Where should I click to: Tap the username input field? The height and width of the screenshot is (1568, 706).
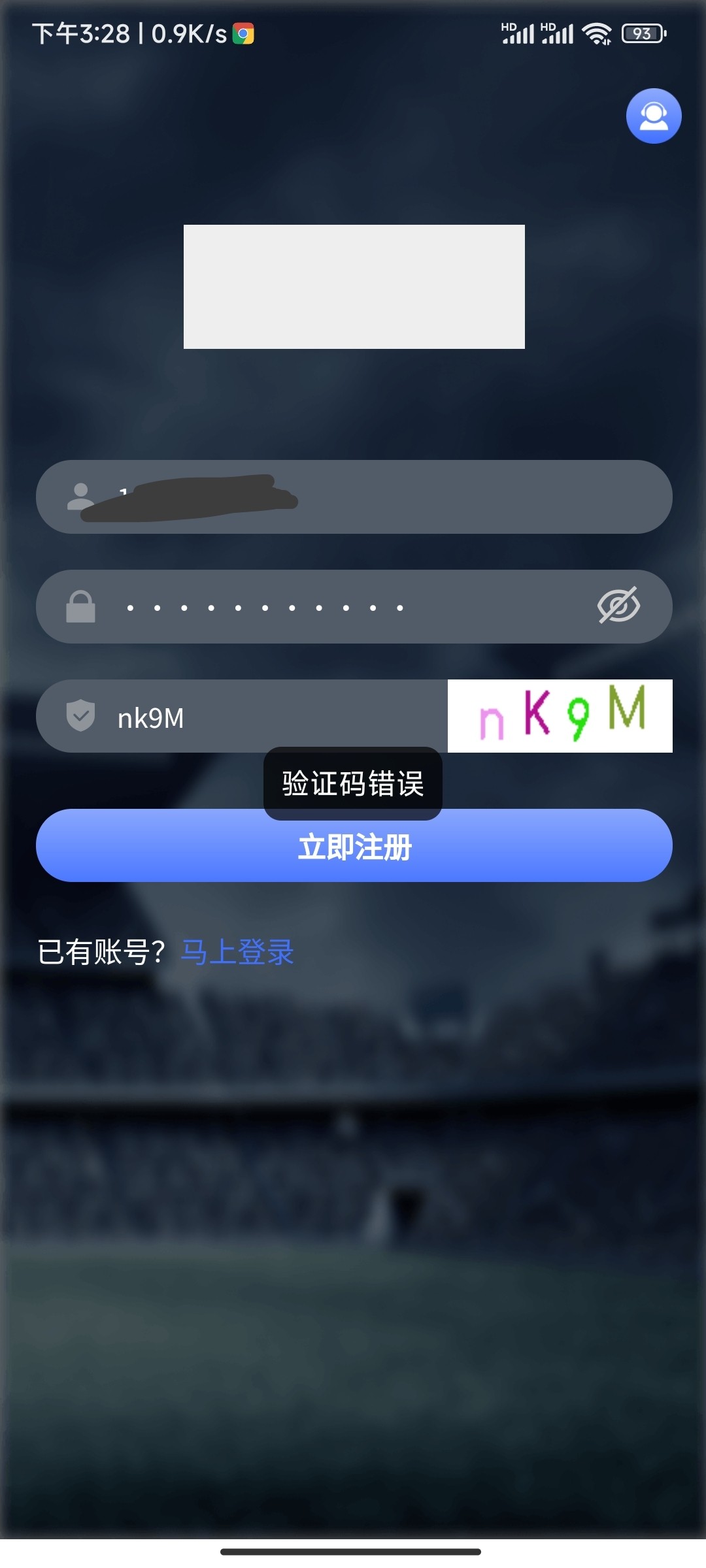click(392, 497)
